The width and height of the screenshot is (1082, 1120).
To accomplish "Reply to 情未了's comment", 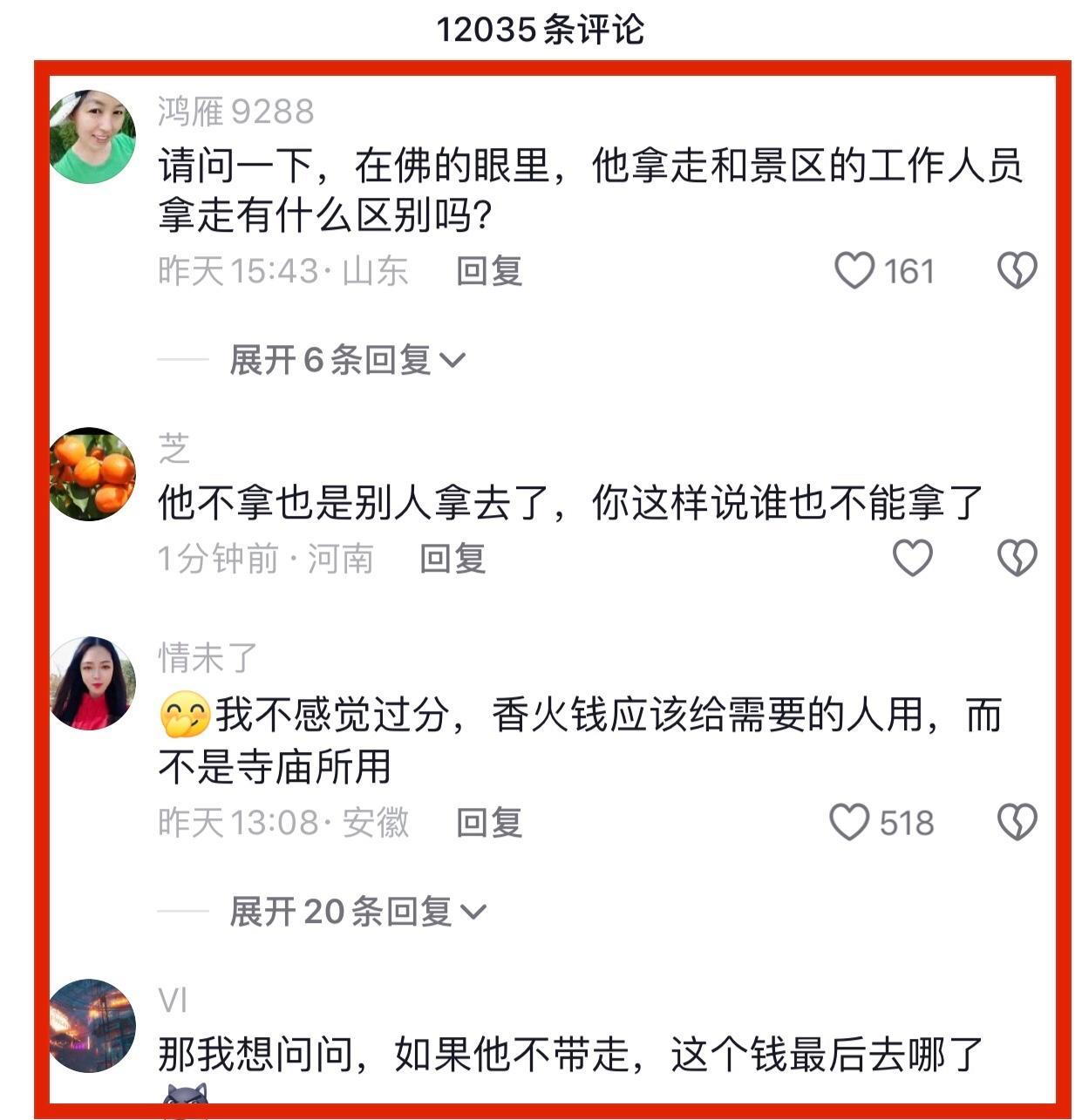I will [489, 822].
